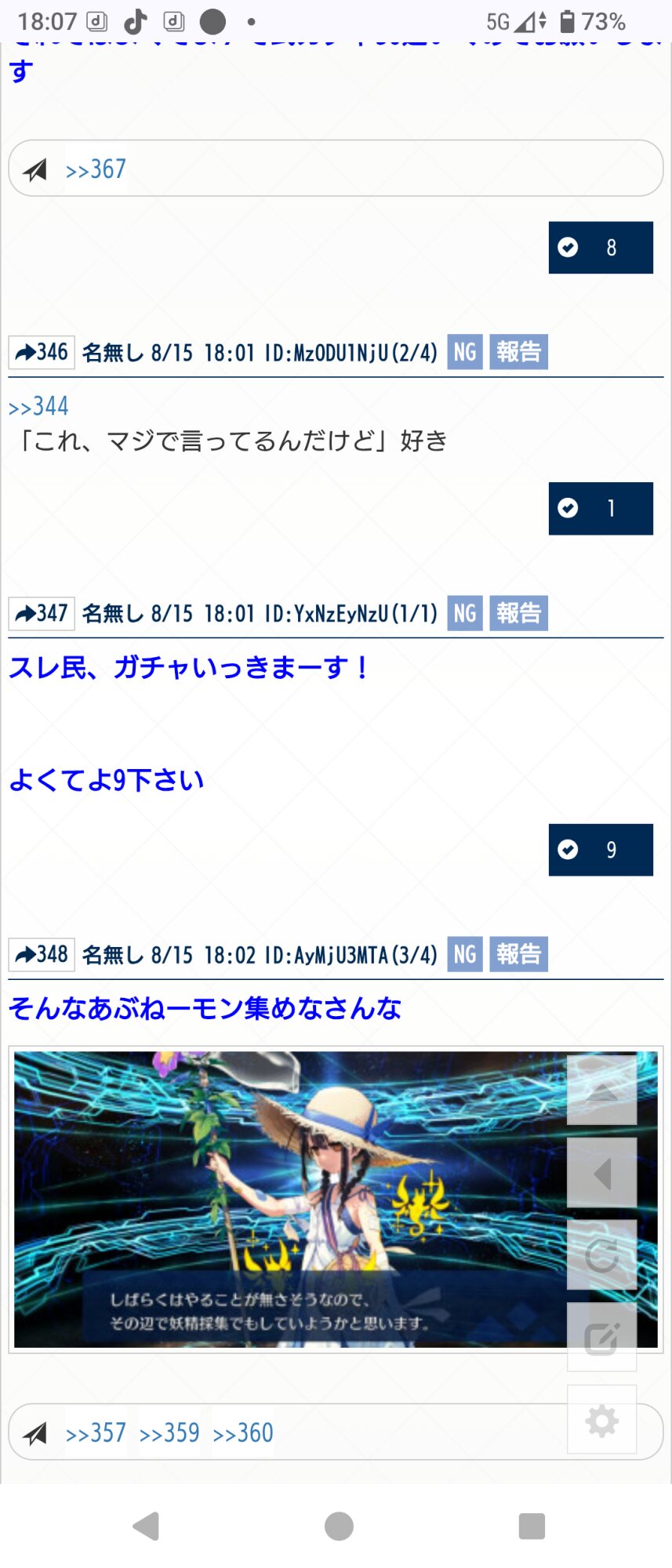
Task: Report post 347 via 報告
Action: (518, 613)
